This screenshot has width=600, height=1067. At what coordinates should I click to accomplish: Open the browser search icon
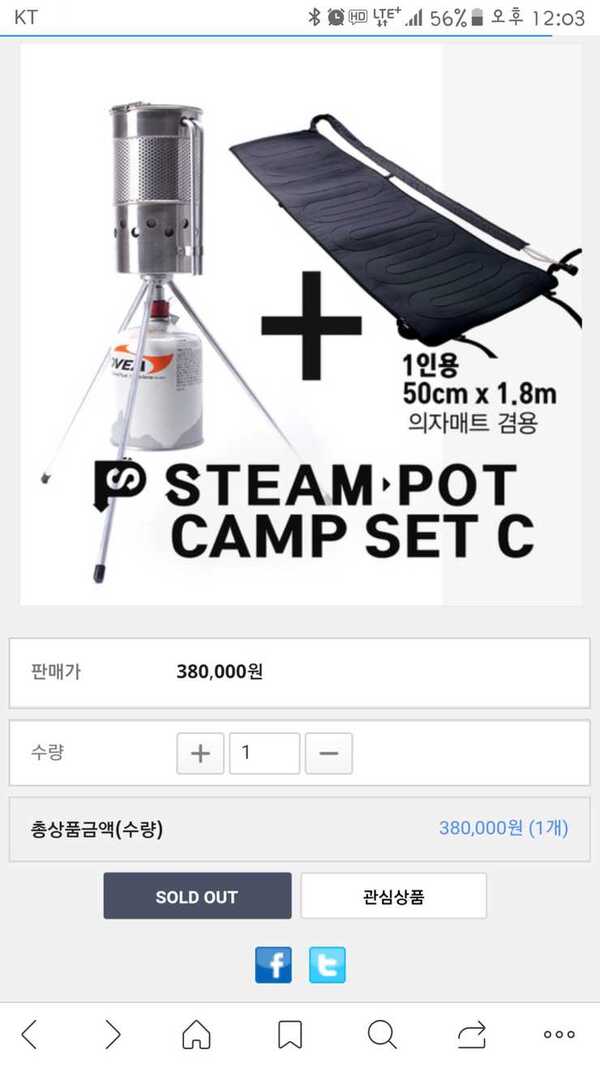382,1034
